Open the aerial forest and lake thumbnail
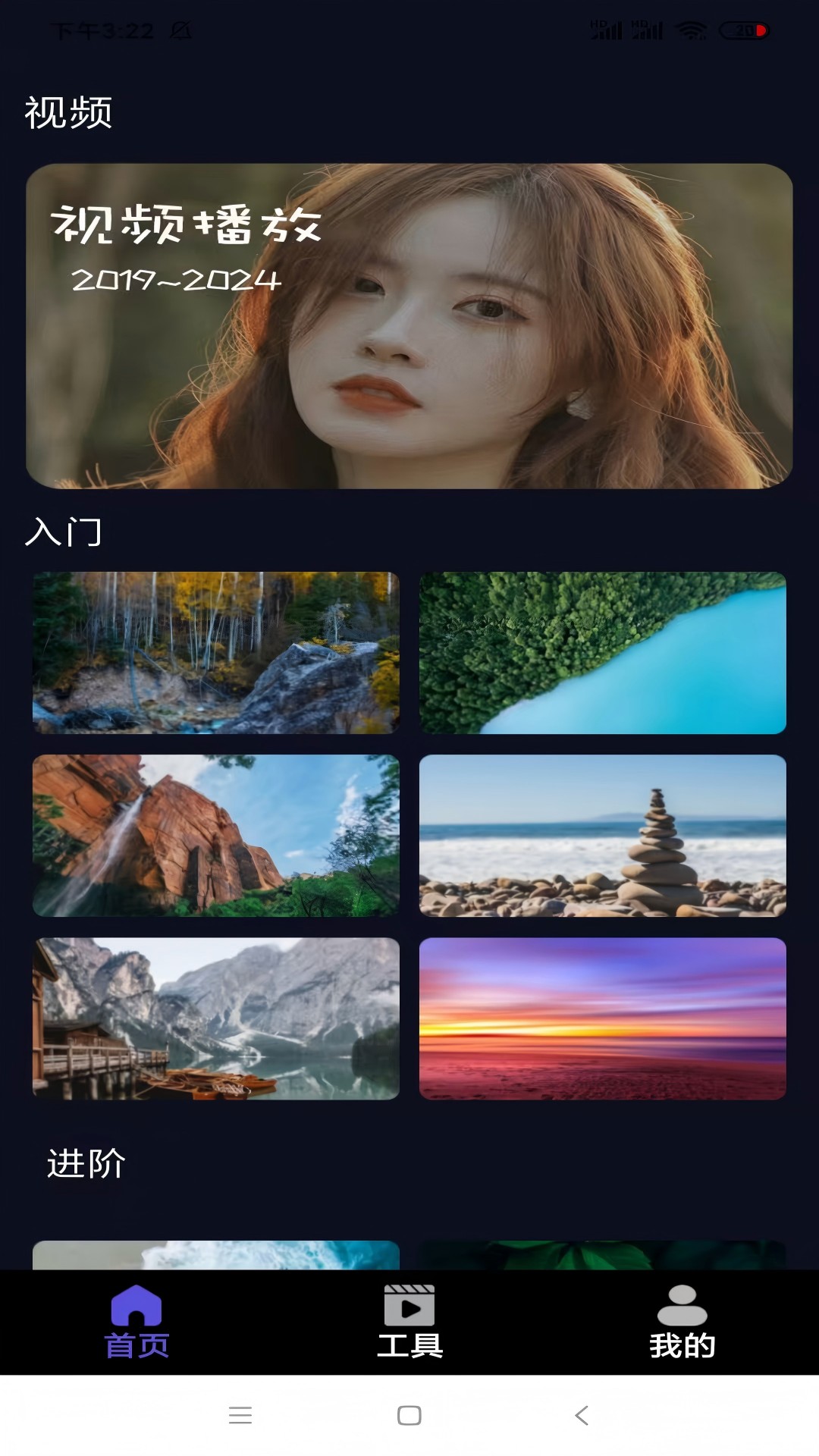819x1456 pixels. (603, 653)
